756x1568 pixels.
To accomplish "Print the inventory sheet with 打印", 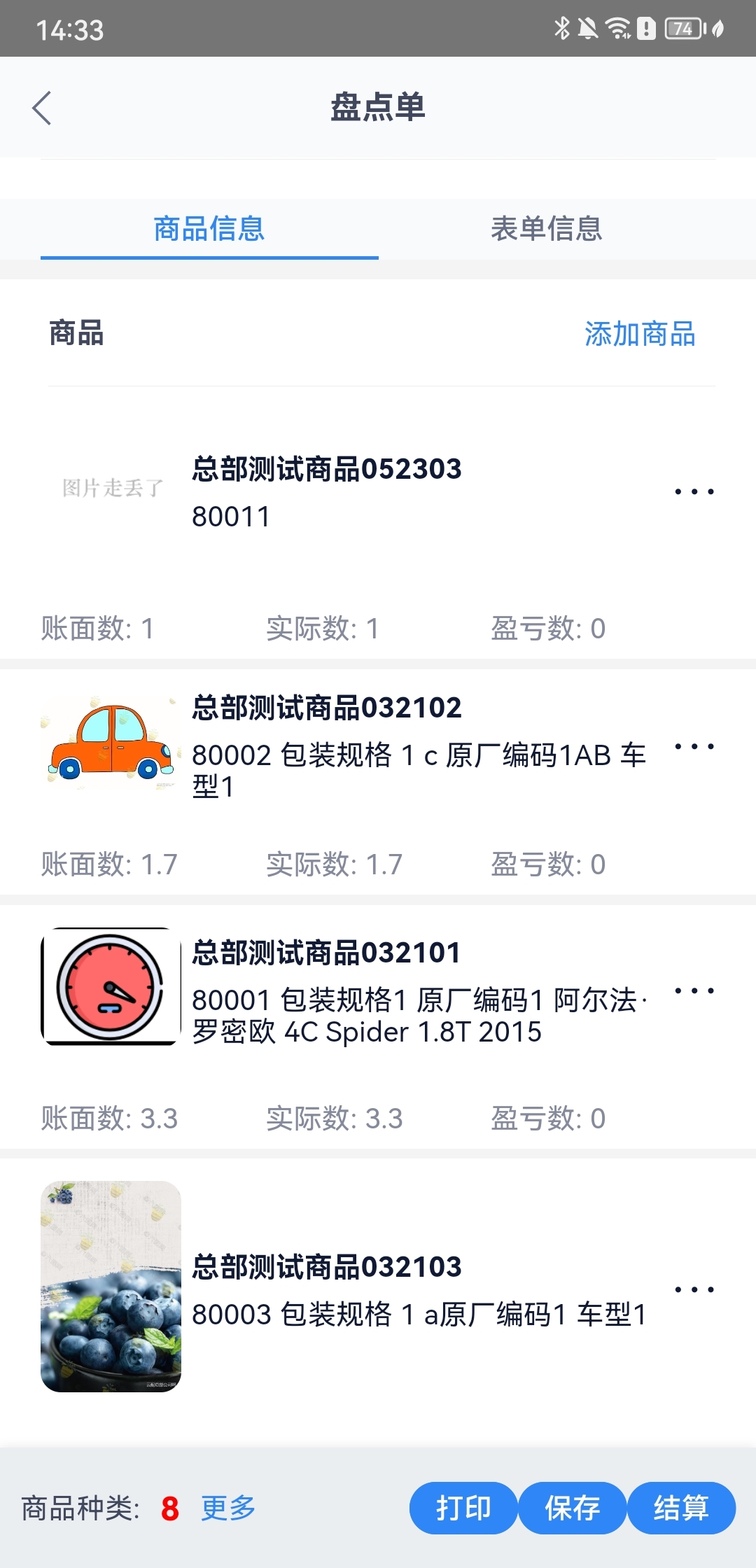I will 463,1508.
